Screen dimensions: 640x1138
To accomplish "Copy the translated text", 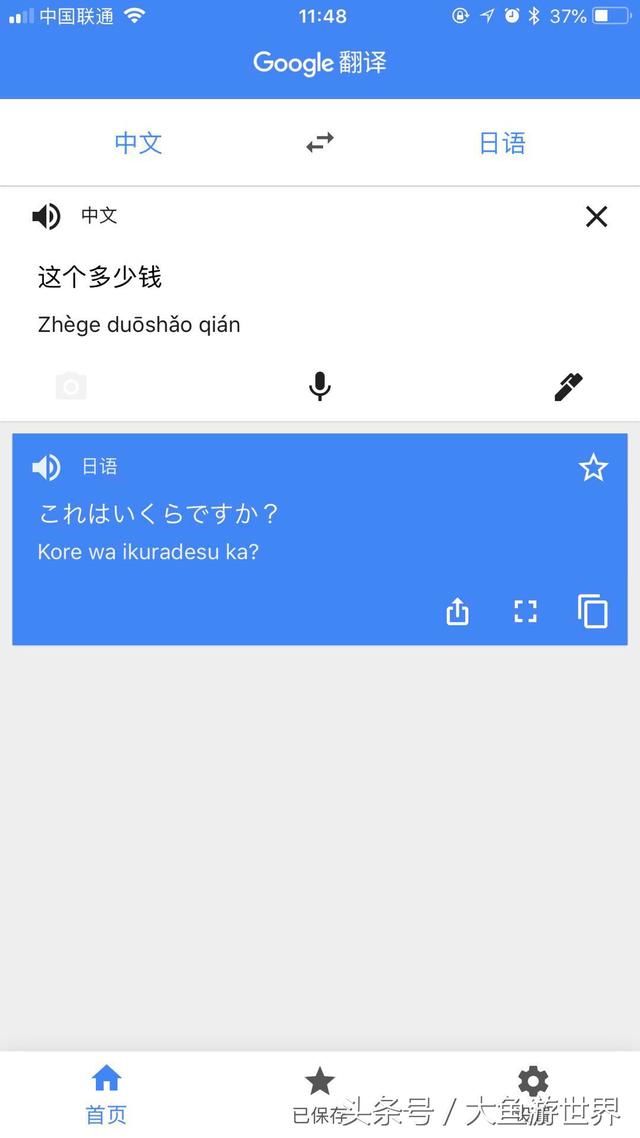I will 592,611.
